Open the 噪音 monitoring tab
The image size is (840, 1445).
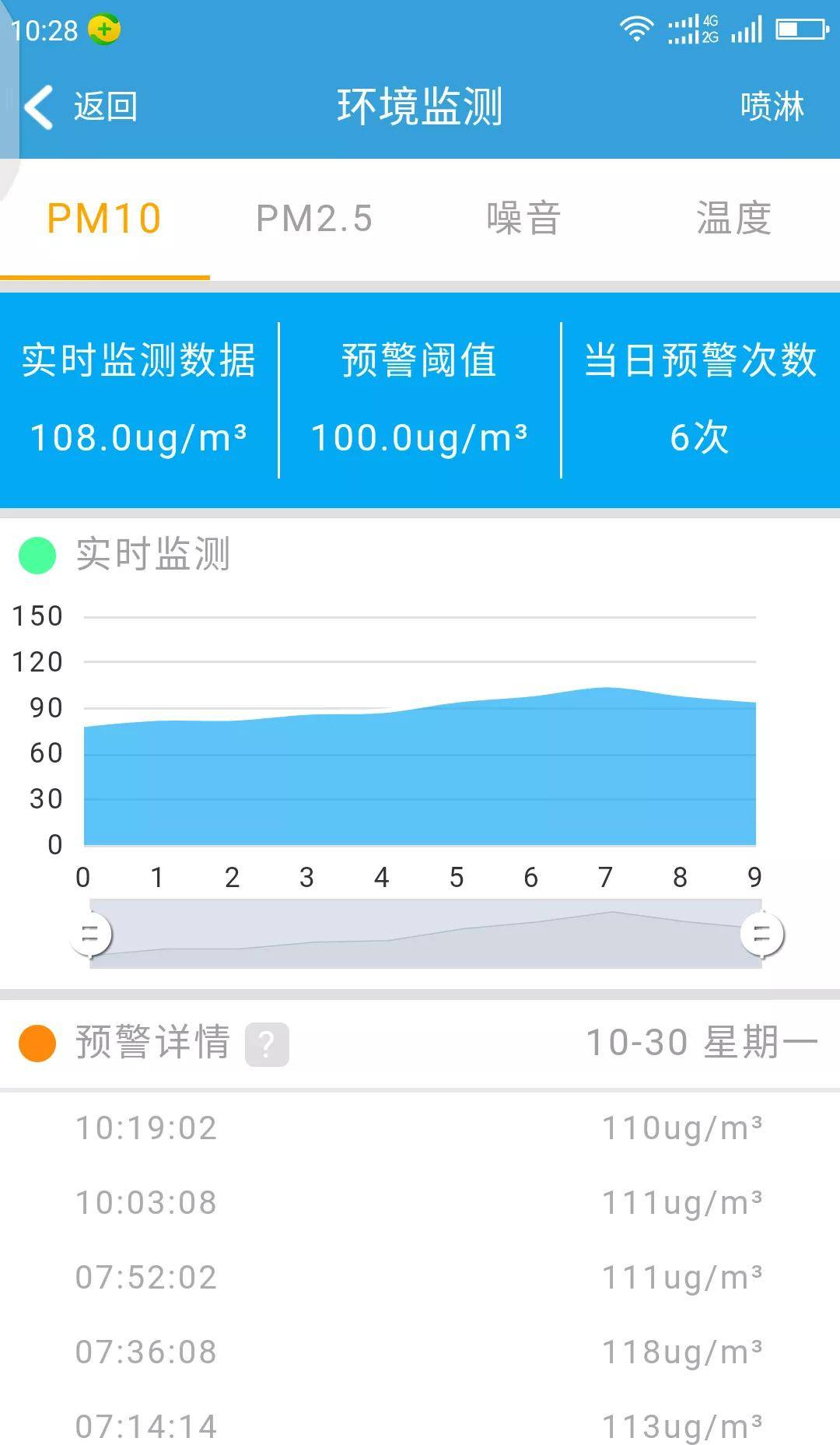523,219
